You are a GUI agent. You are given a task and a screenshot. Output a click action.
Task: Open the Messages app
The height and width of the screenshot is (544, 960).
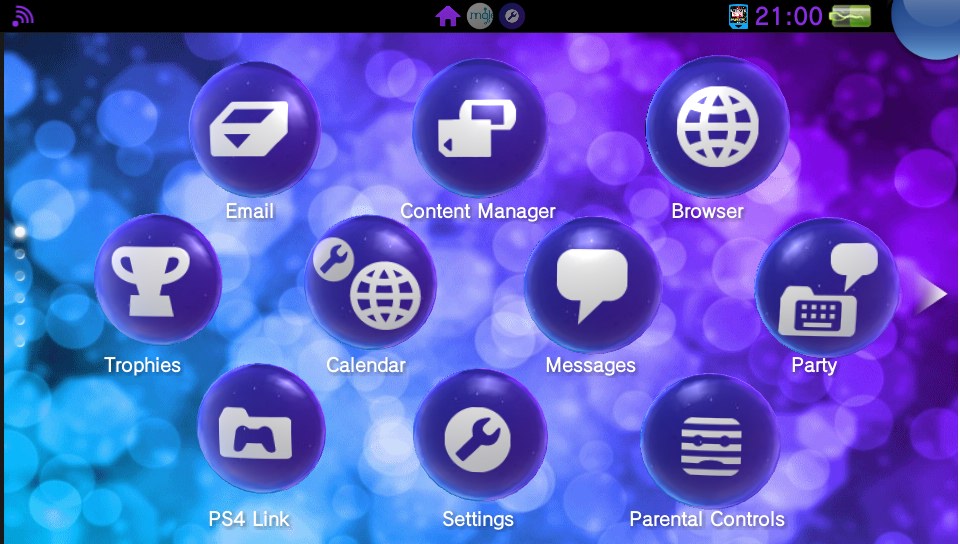click(x=592, y=283)
